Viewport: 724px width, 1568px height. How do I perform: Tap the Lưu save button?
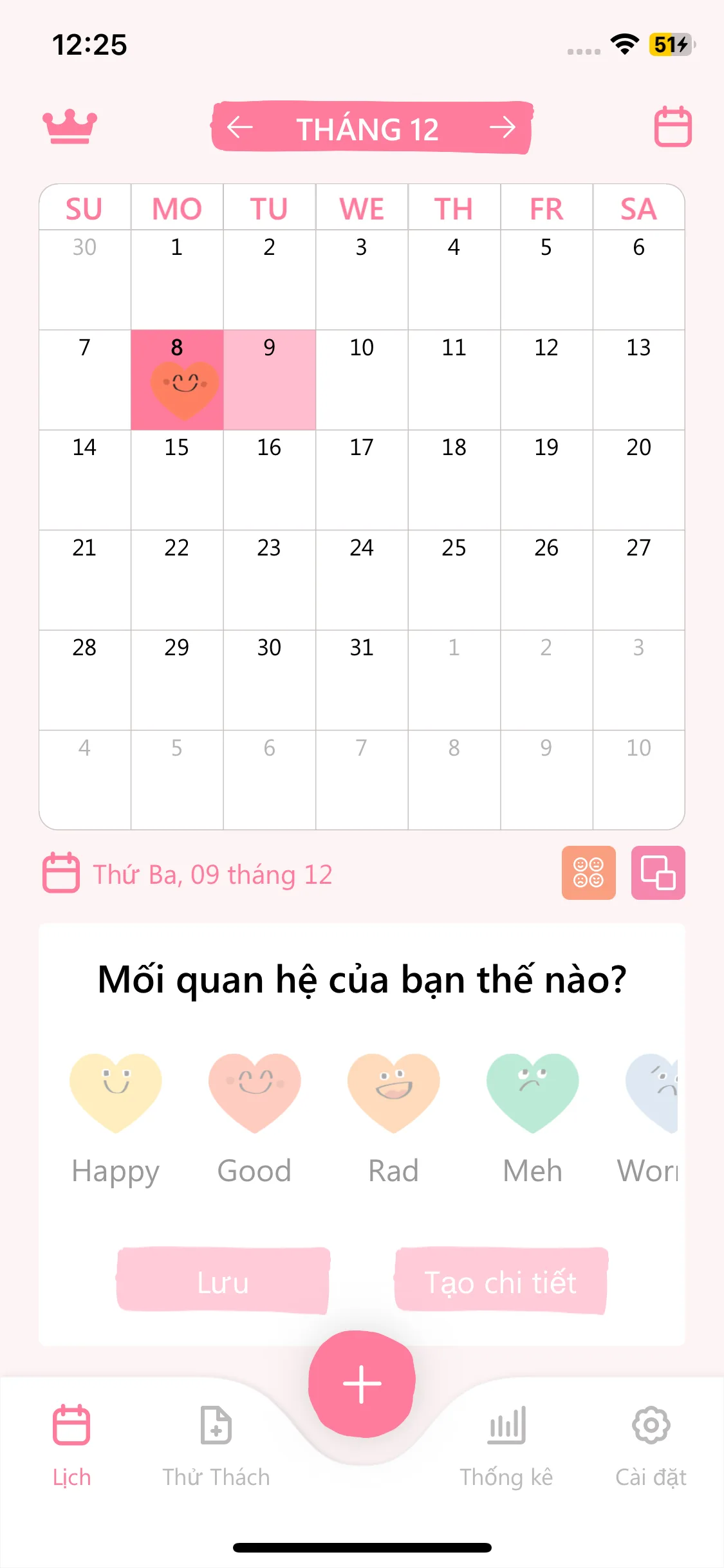point(223,1281)
